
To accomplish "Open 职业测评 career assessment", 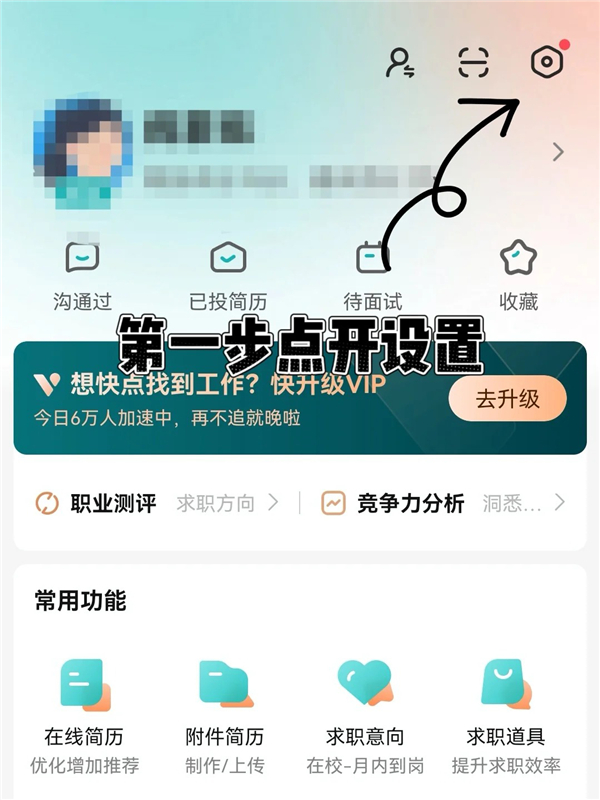I will point(157,504).
